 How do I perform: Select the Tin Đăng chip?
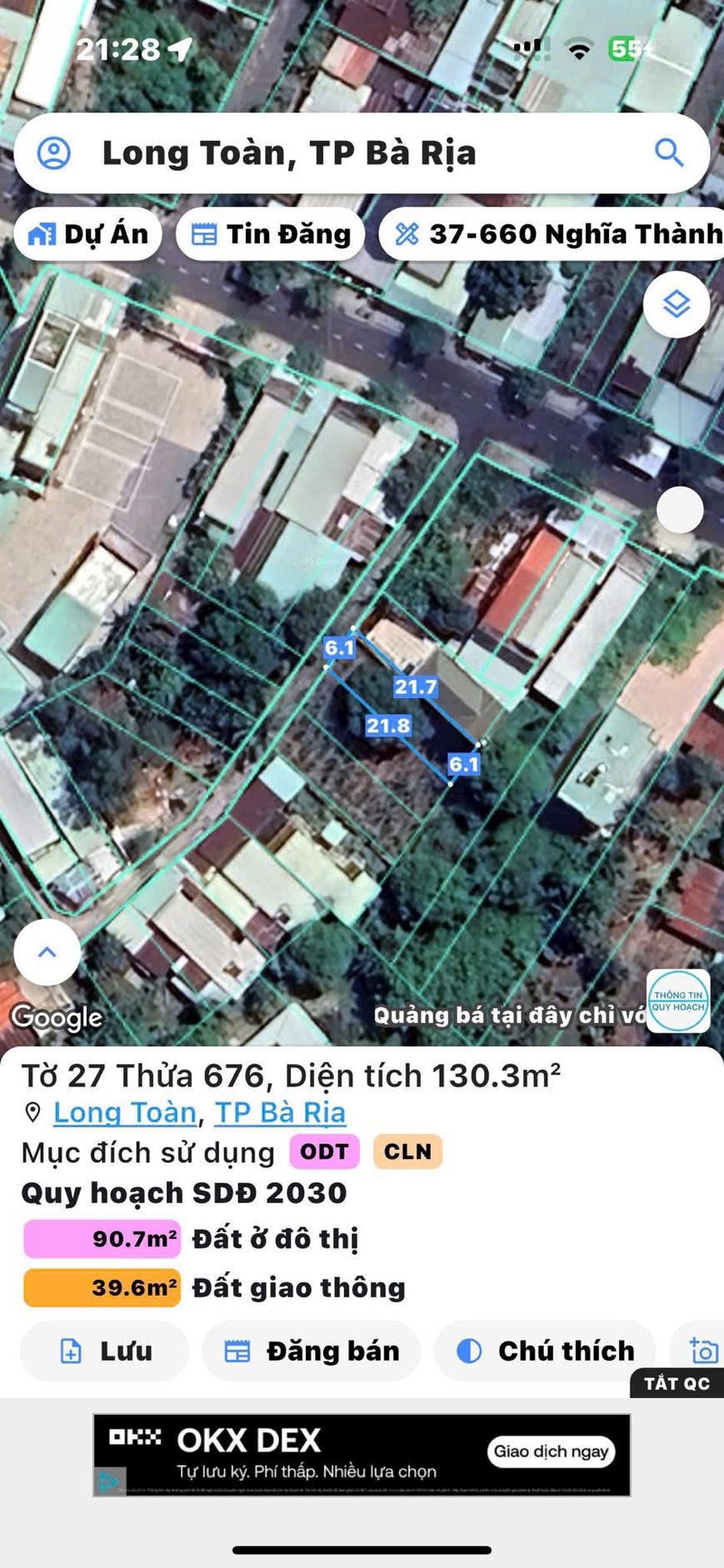(271, 234)
